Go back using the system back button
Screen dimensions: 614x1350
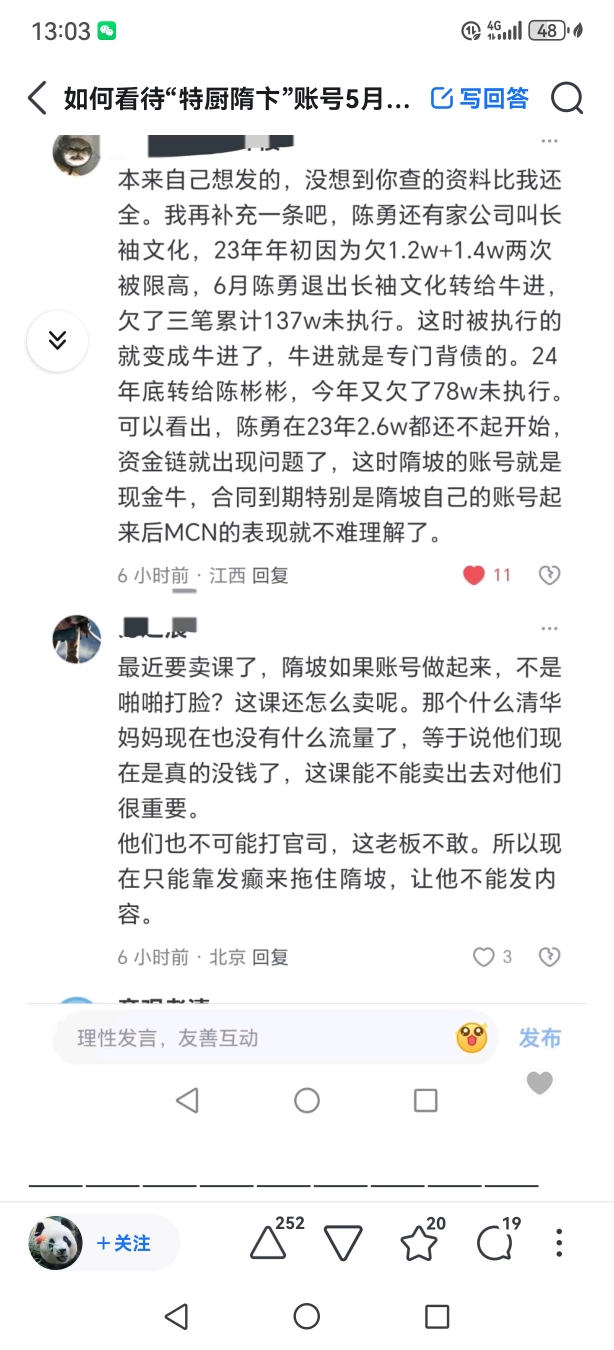(177, 1316)
